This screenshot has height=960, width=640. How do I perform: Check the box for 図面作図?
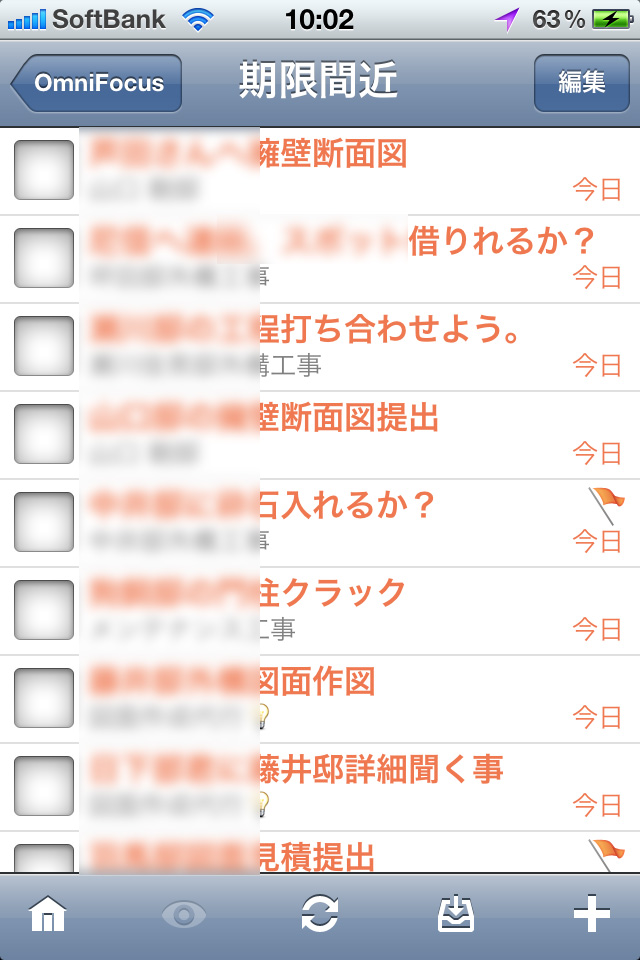[x=44, y=698]
